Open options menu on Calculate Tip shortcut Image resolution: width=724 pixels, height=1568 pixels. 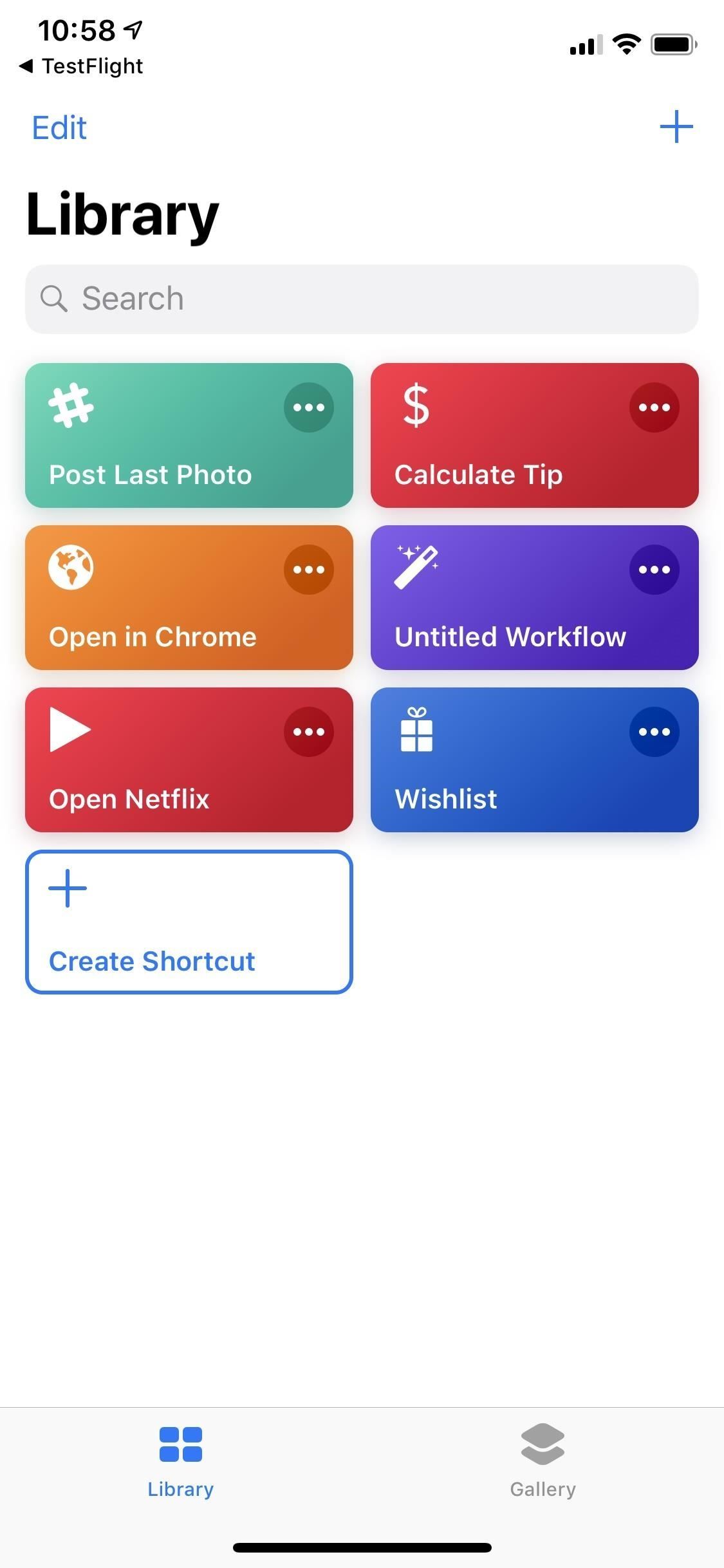[x=654, y=407]
